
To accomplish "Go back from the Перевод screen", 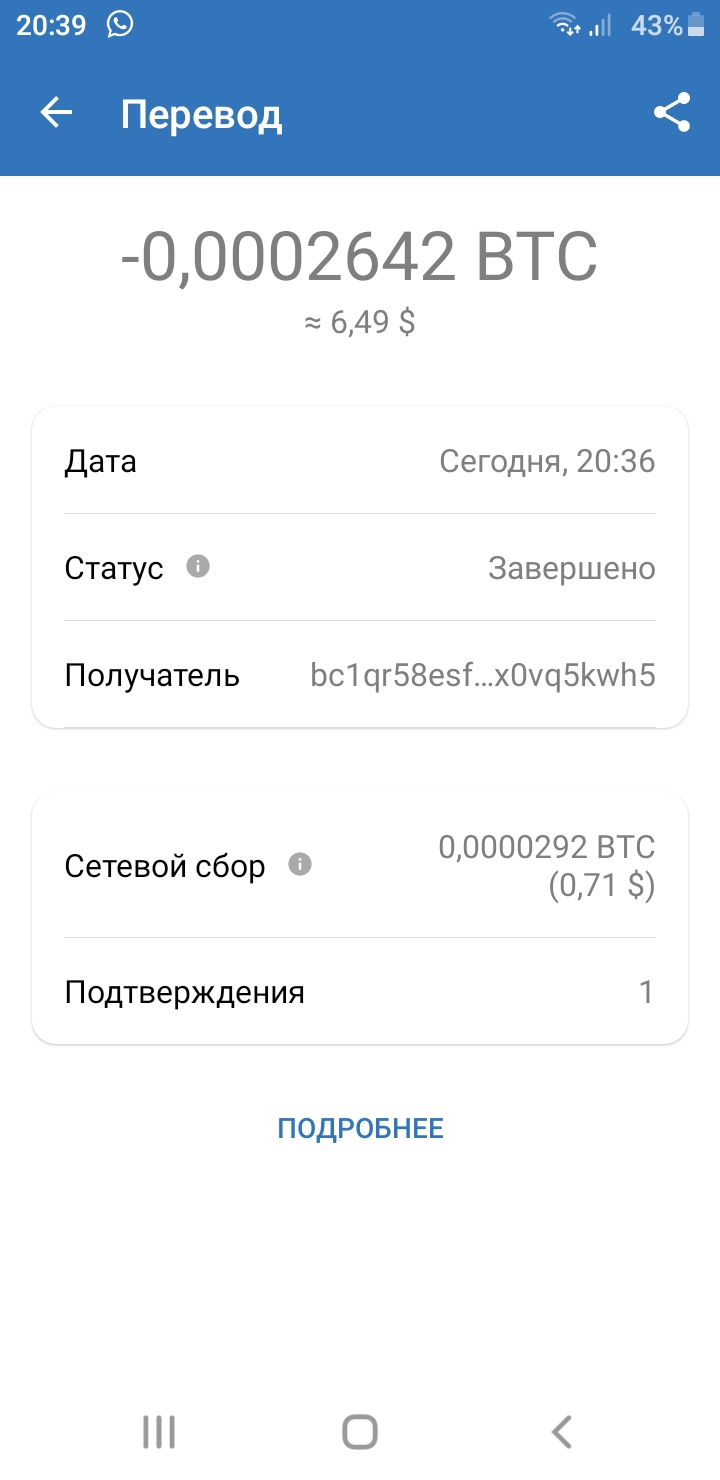I will click(56, 114).
